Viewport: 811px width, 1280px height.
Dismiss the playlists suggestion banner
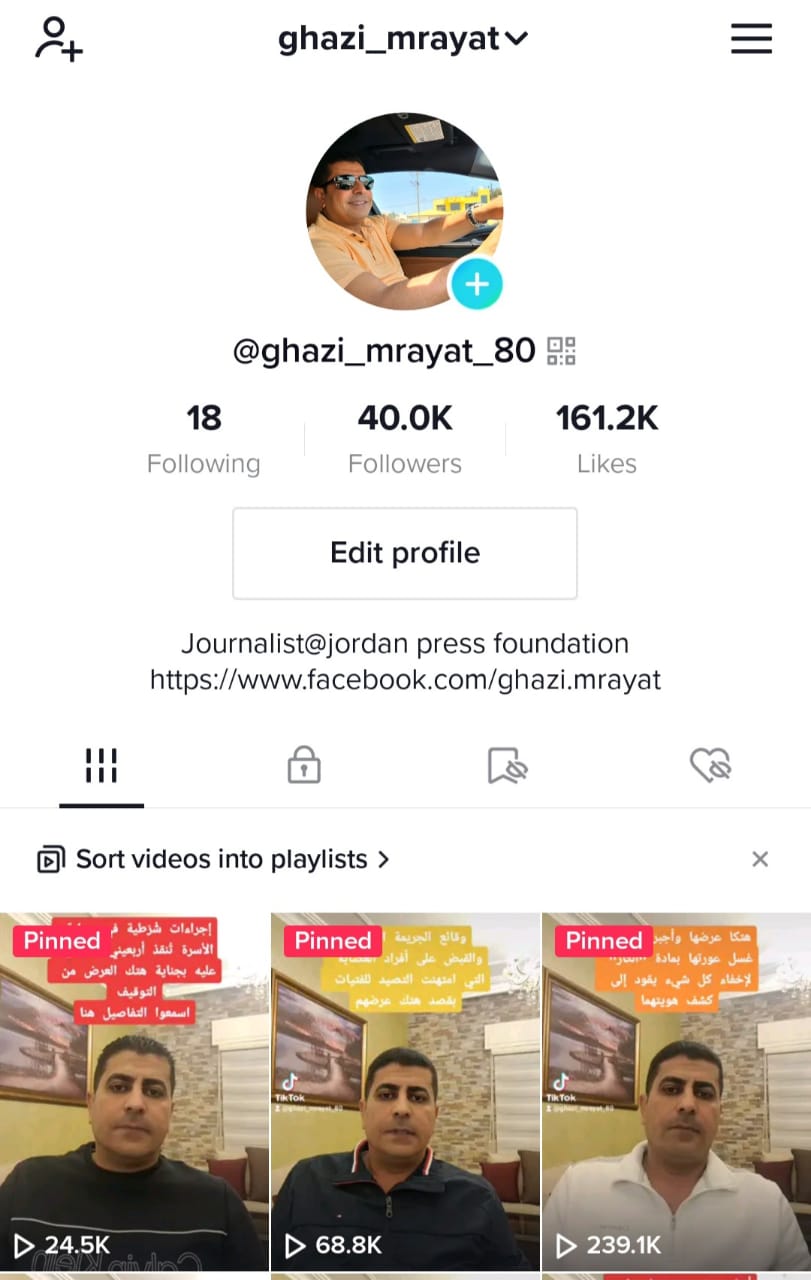coord(760,859)
